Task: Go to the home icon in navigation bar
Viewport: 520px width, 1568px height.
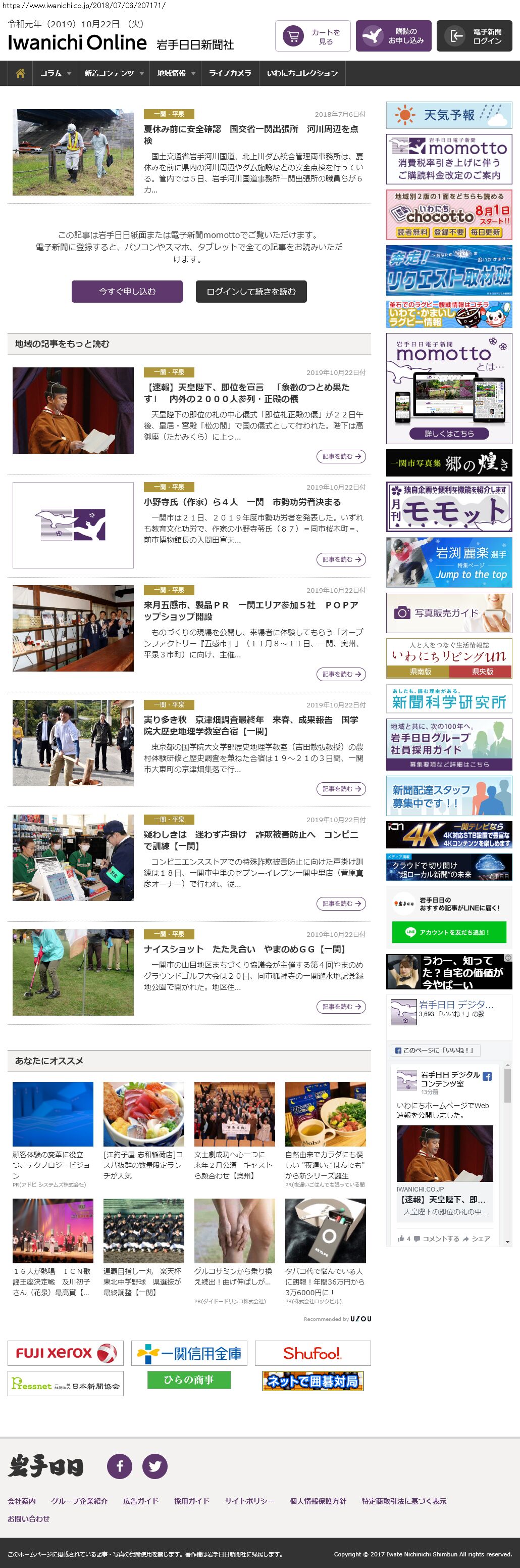Action: [x=20, y=73]
